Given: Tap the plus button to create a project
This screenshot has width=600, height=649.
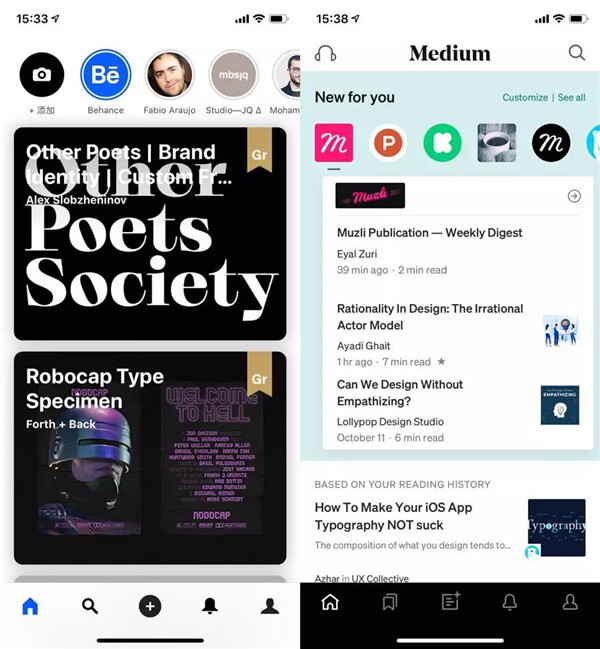Looking at the screenshot, I should [150, 606].
